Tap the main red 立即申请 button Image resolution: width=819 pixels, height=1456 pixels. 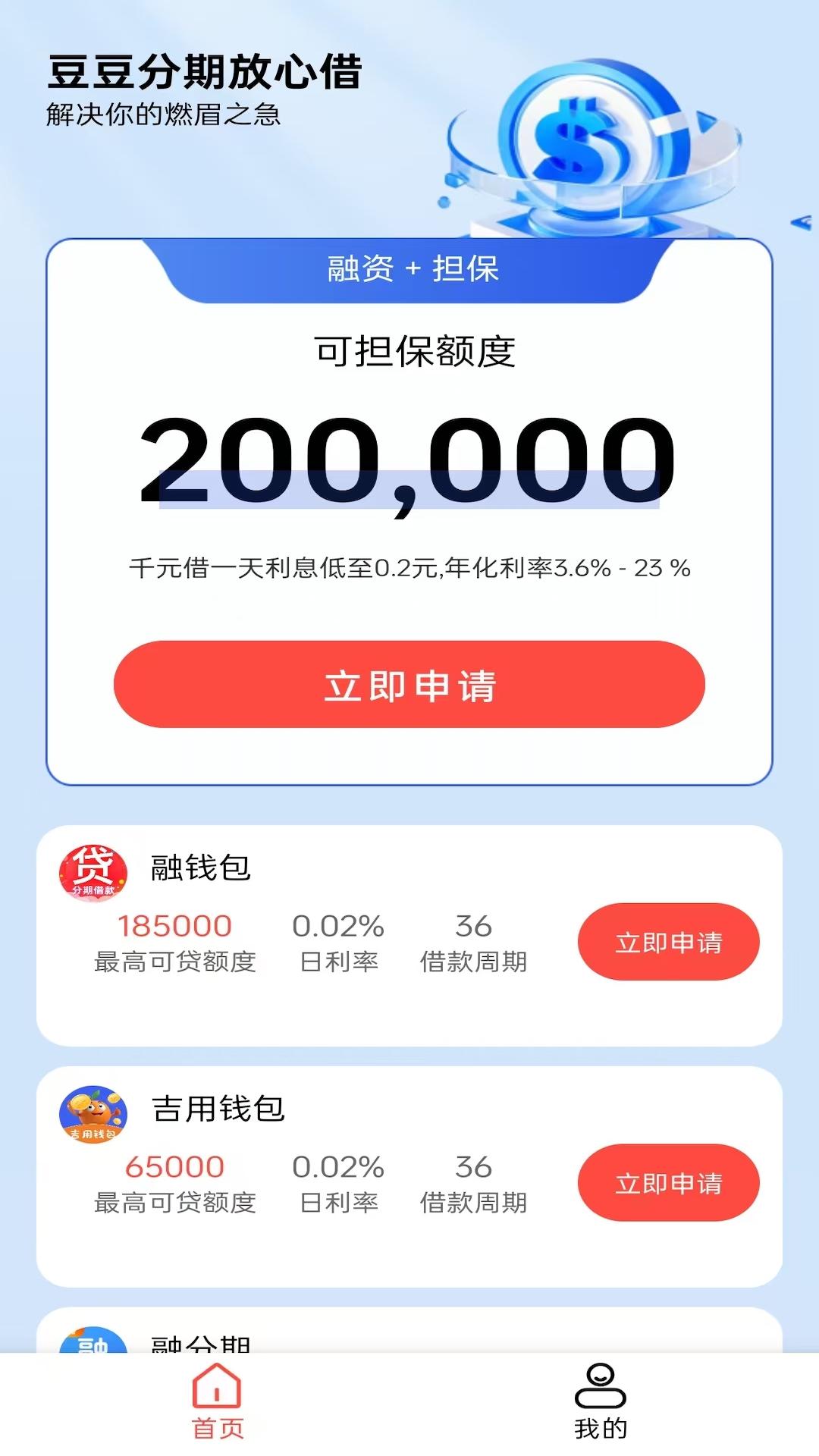(409, 684)
